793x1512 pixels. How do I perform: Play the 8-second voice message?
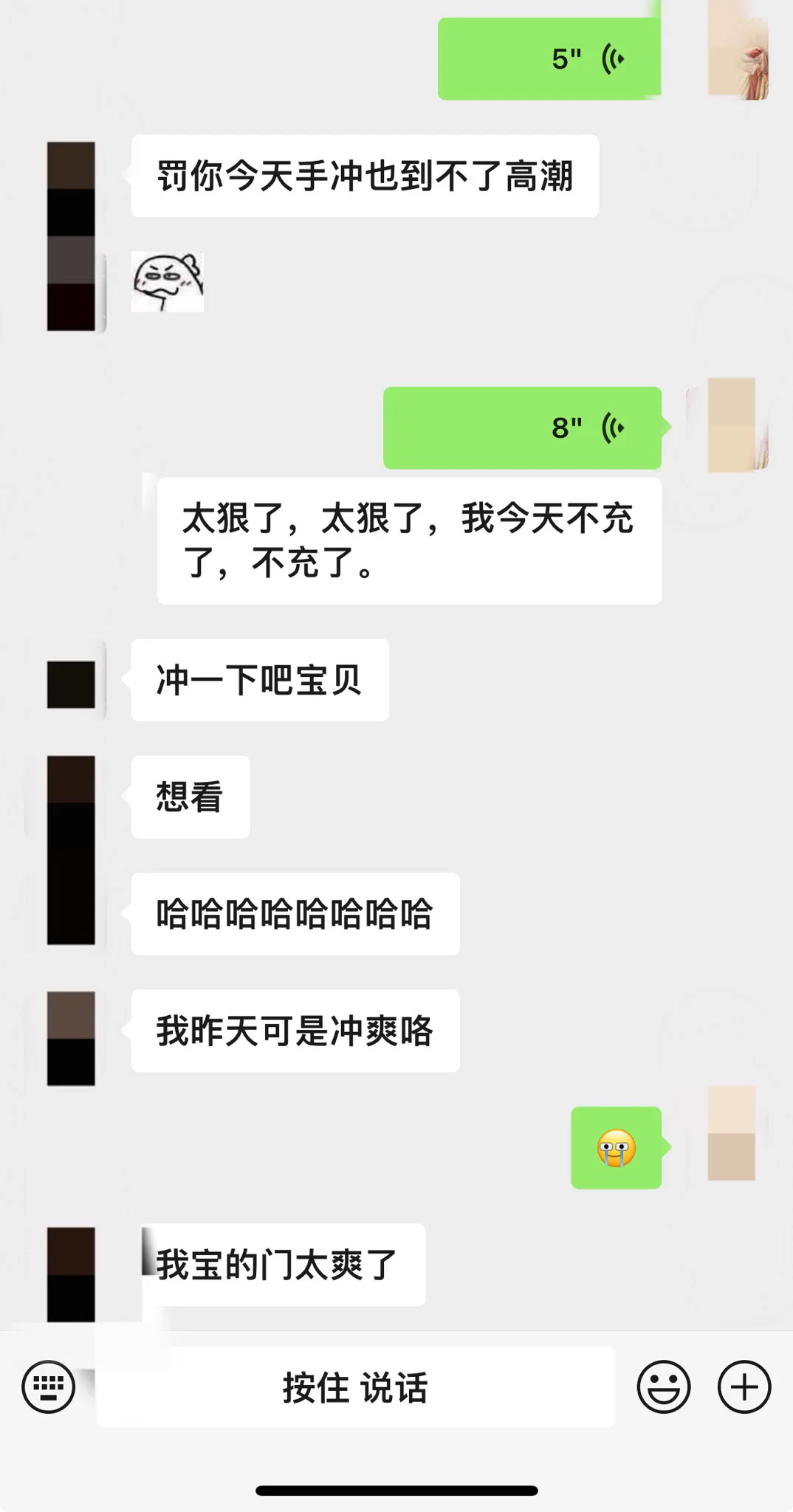tap(522, 427)
